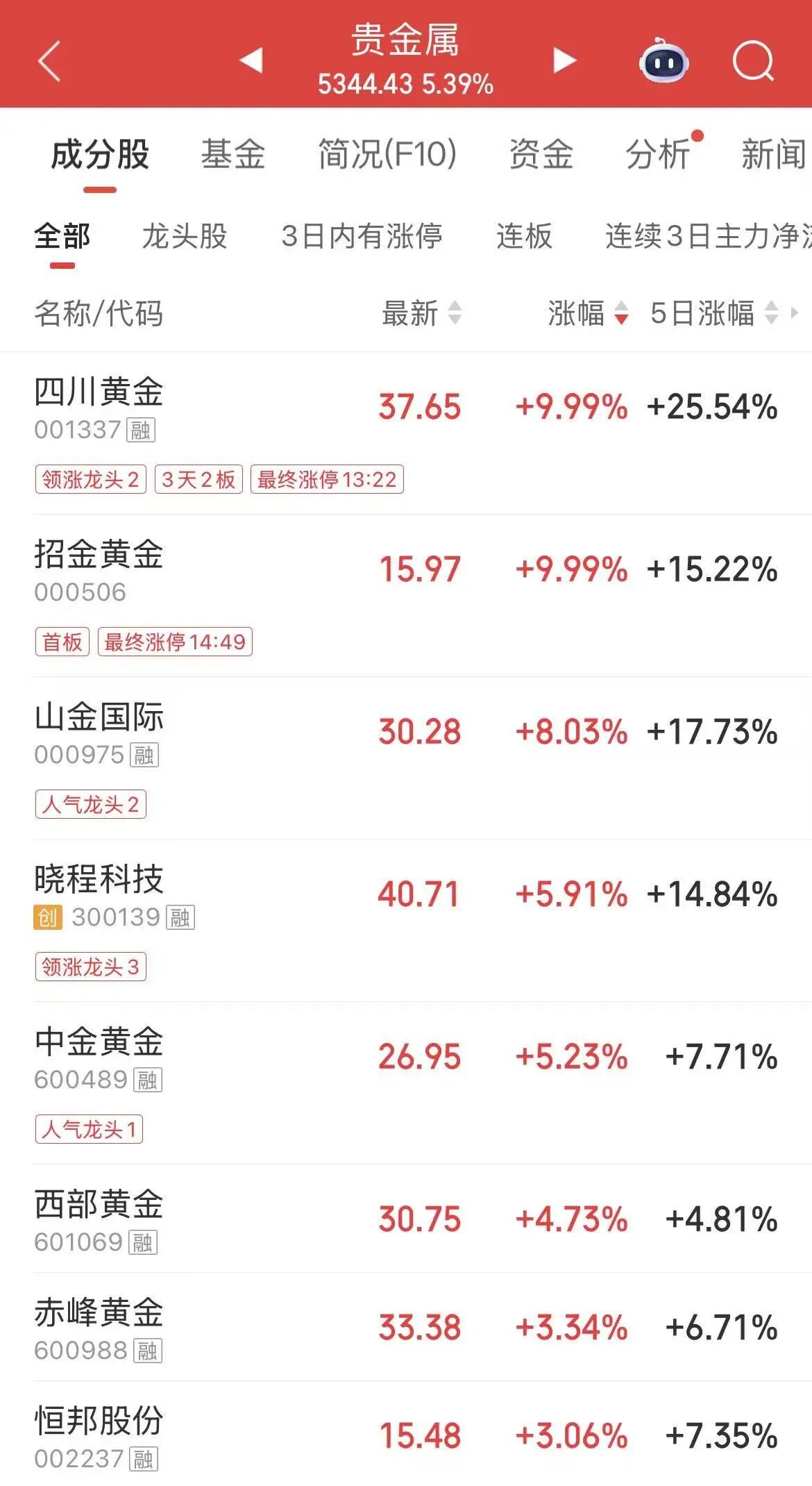Switch to the previous sector with left triangle

click(x=251, y=60)
